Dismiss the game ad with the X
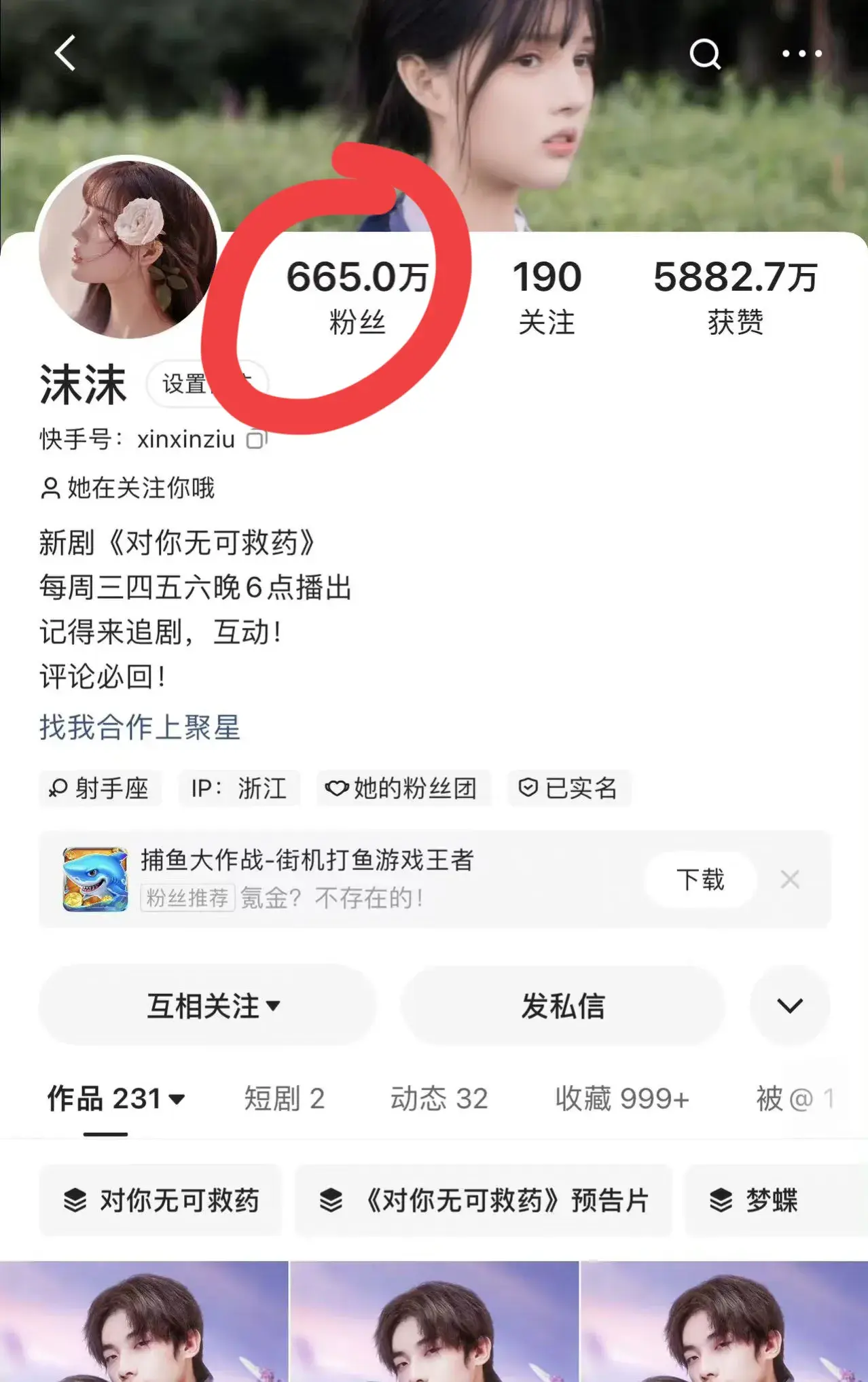Viewport: 868px width, 1382px height. point(791,879)
